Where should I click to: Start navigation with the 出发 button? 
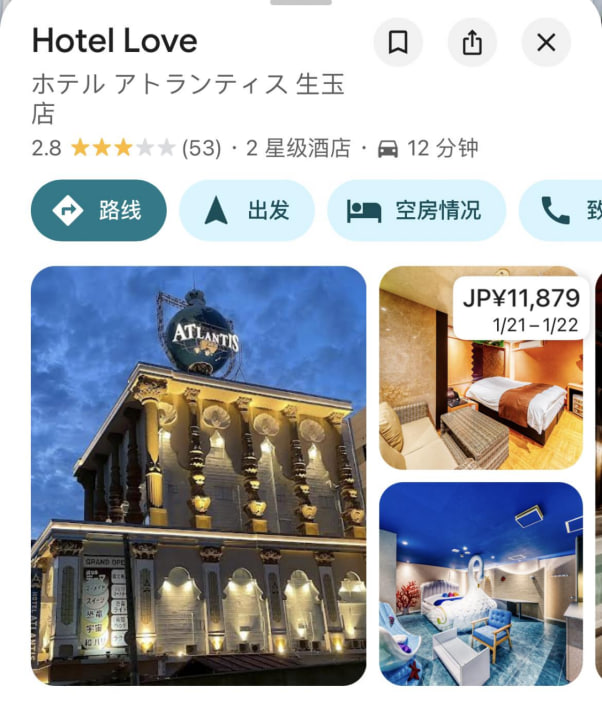[246, 210]
